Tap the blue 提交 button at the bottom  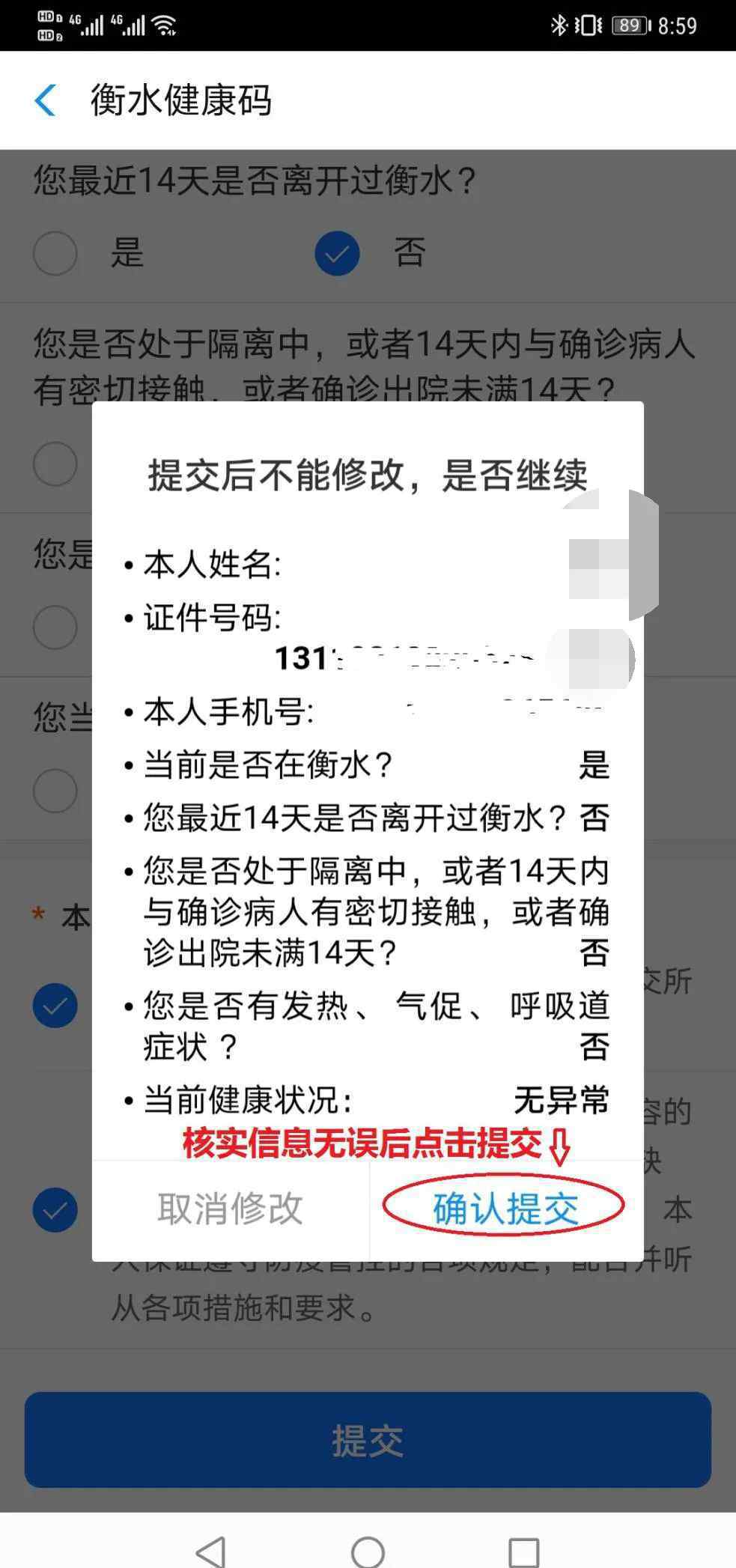[368, 1439]
